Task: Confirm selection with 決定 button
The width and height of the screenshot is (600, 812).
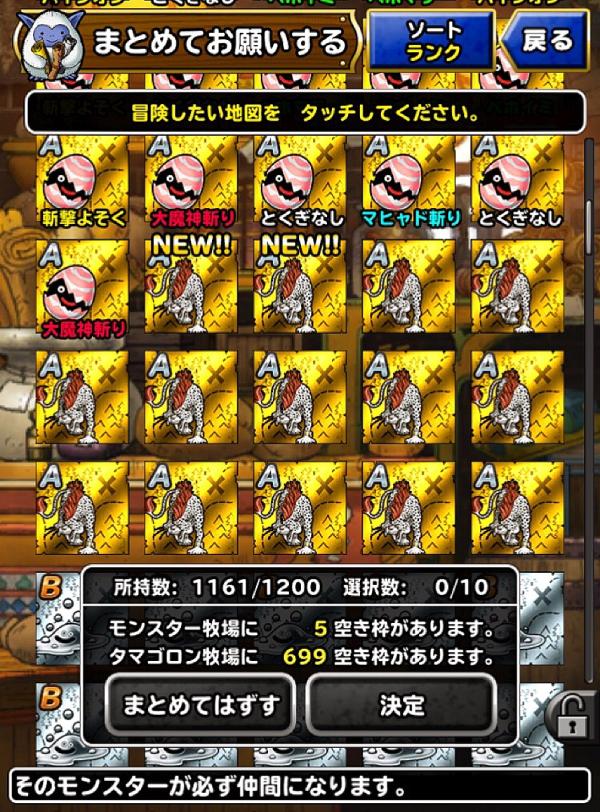Action: (x=402, y=705)
